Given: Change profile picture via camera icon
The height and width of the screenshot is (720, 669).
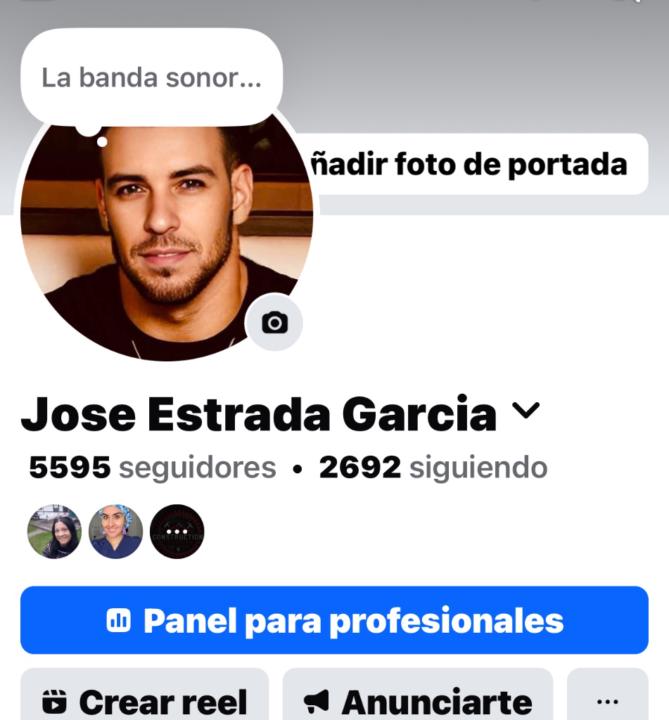Looking at the screenshot, I should (274, 322).
